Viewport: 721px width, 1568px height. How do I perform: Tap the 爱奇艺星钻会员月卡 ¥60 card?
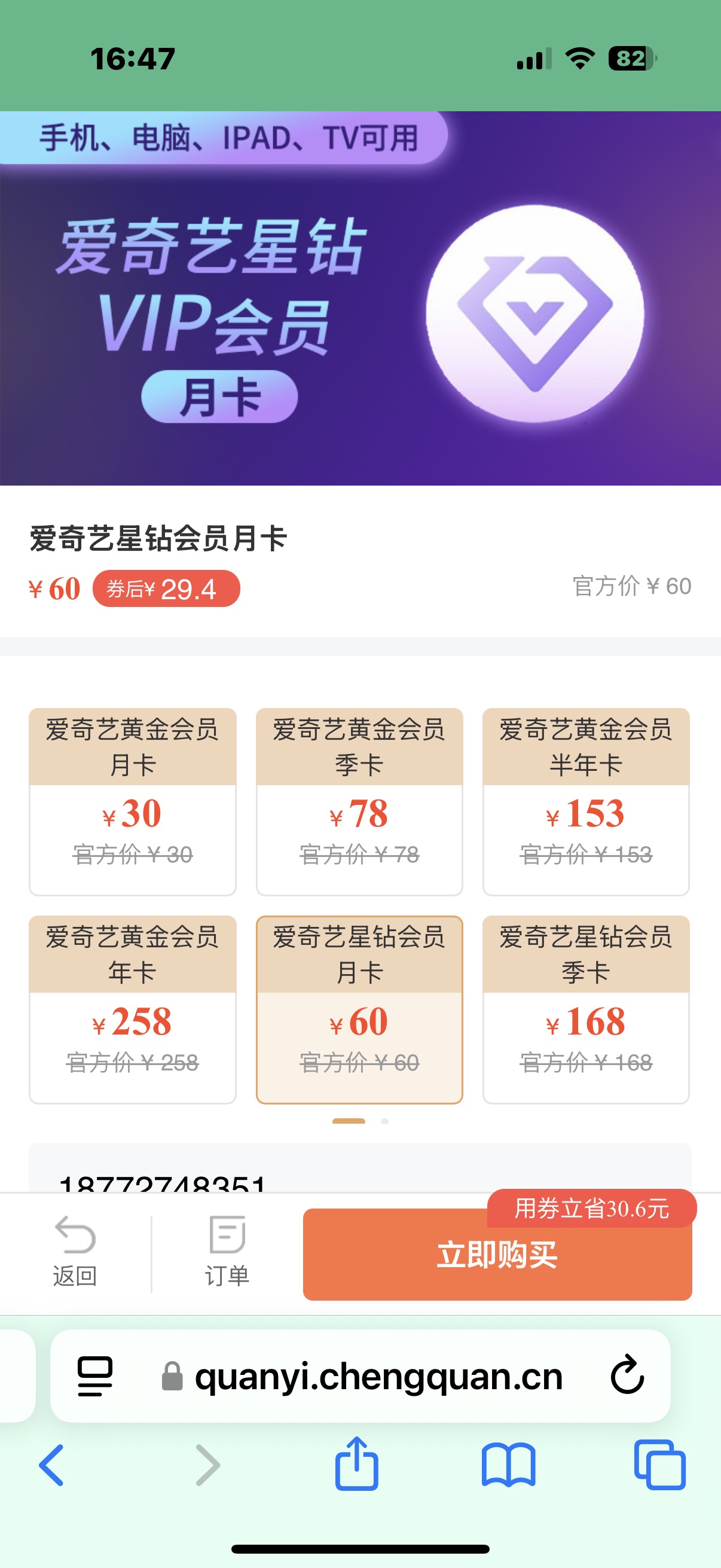[x=359, y=1009]
